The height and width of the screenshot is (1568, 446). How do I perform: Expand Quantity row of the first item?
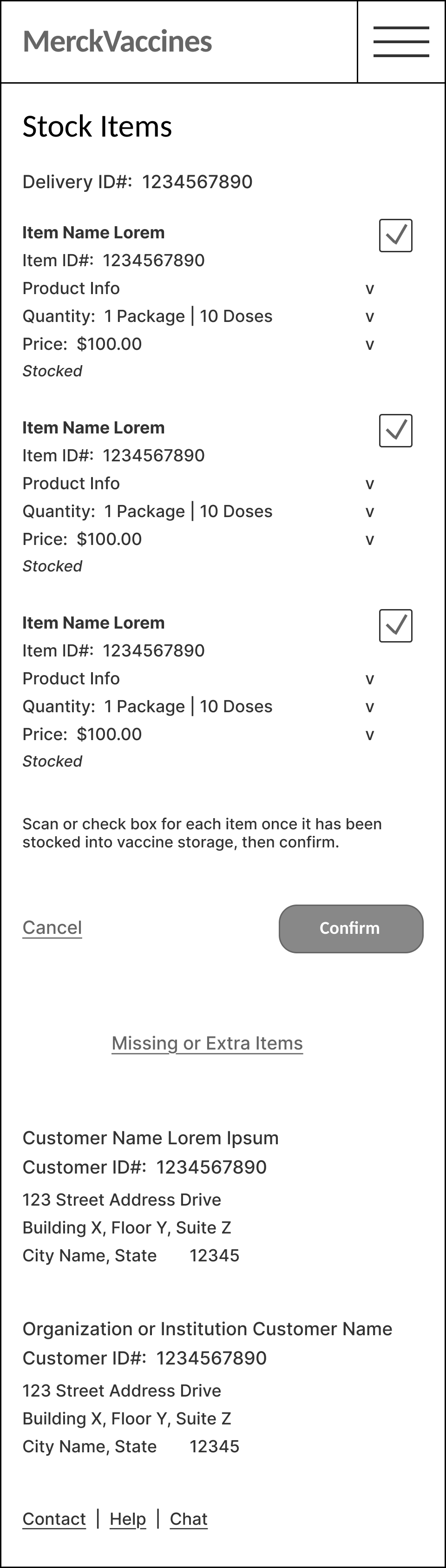click(369, 317)
